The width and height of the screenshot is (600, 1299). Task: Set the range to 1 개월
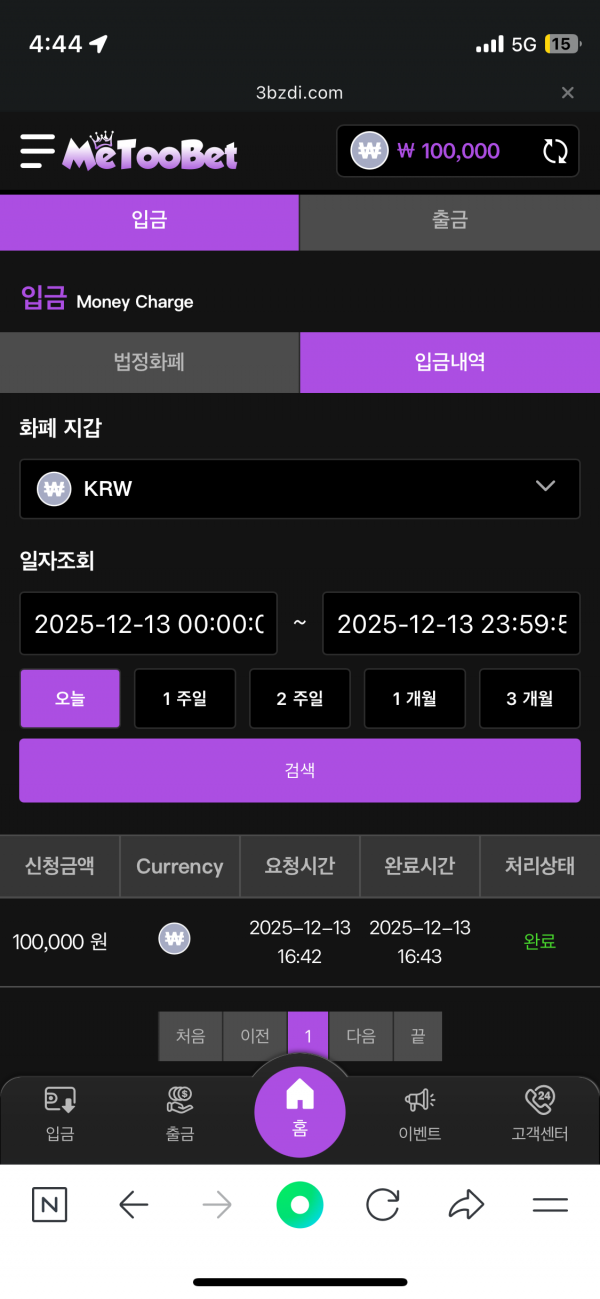tap(414, 698)
